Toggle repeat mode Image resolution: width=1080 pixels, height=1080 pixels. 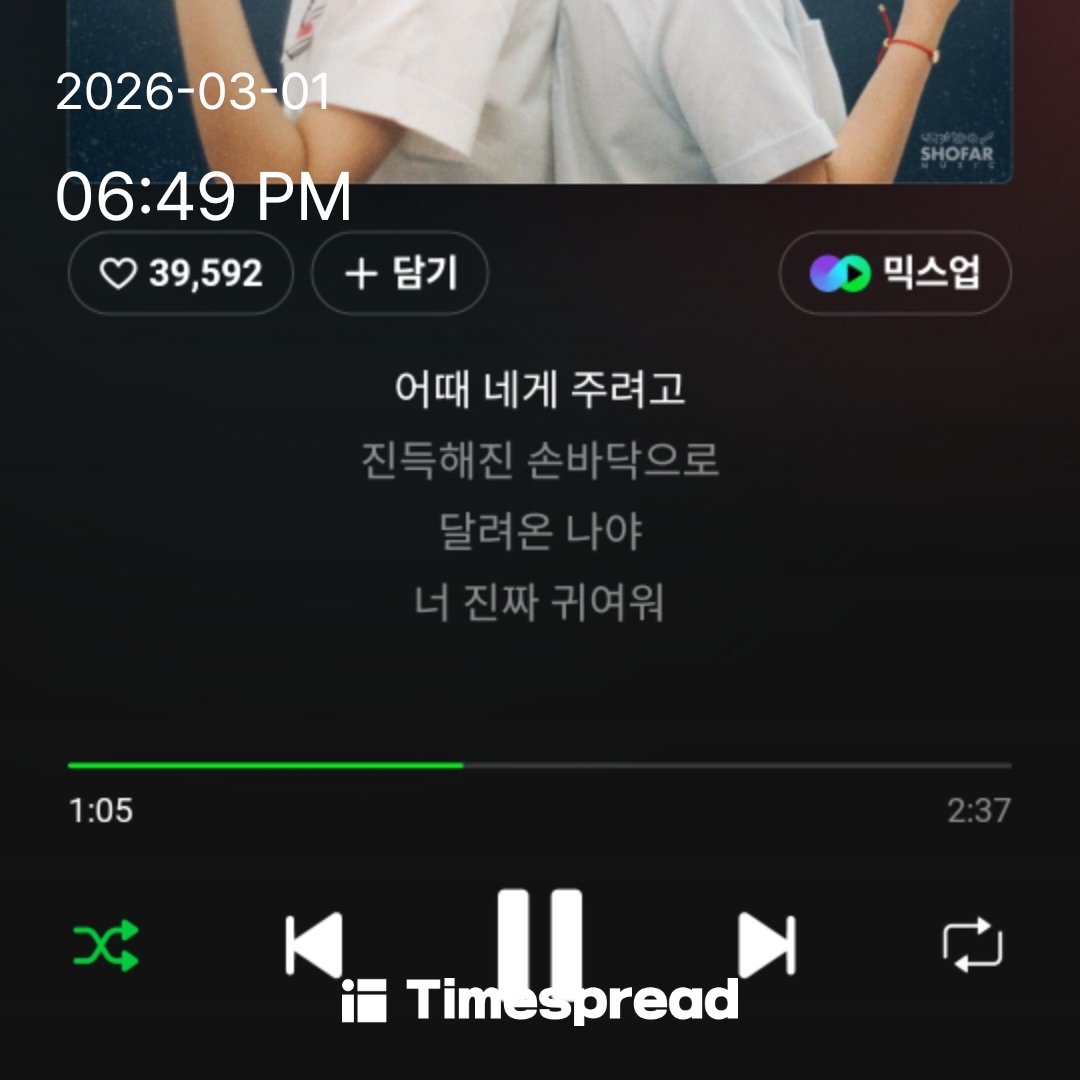972,945
